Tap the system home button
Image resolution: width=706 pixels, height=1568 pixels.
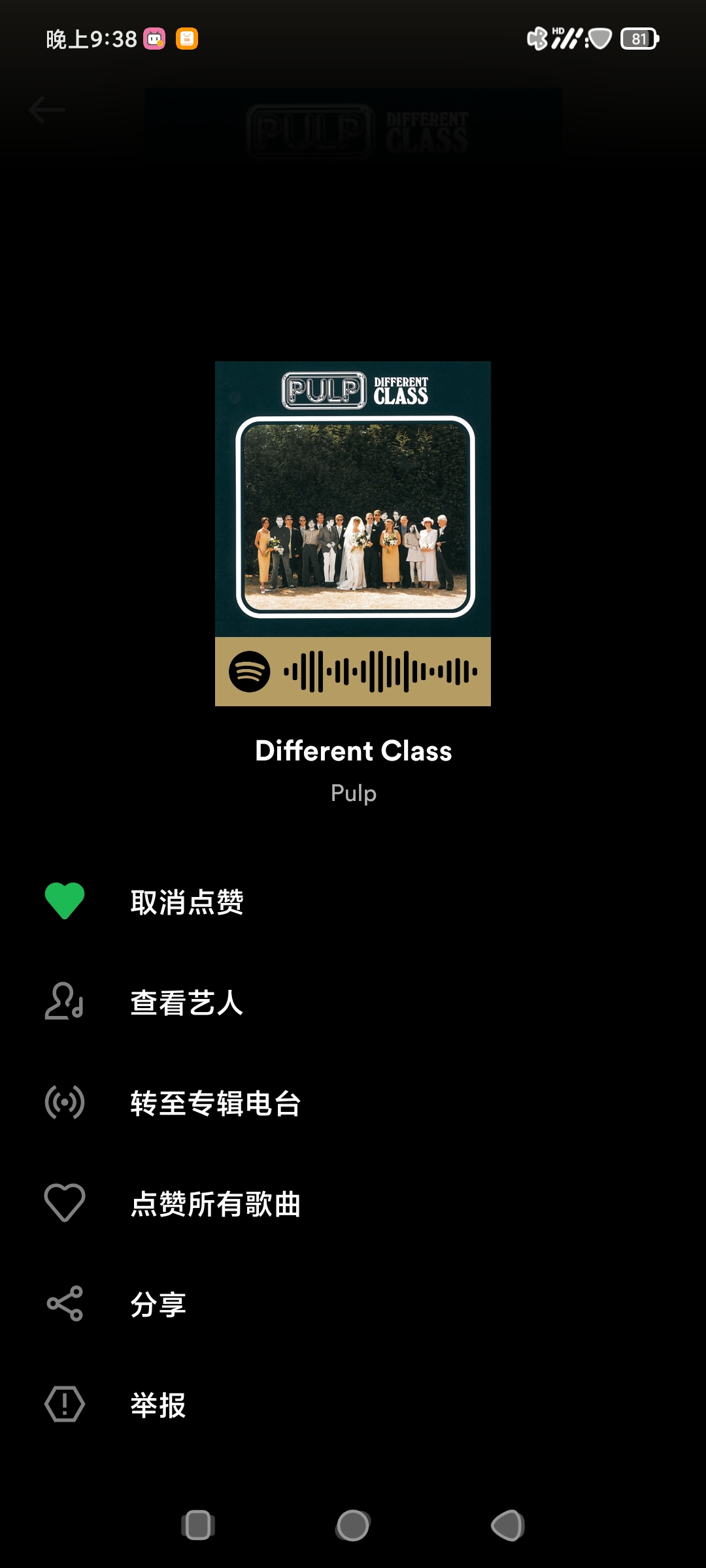click(x=353, y=1526)
